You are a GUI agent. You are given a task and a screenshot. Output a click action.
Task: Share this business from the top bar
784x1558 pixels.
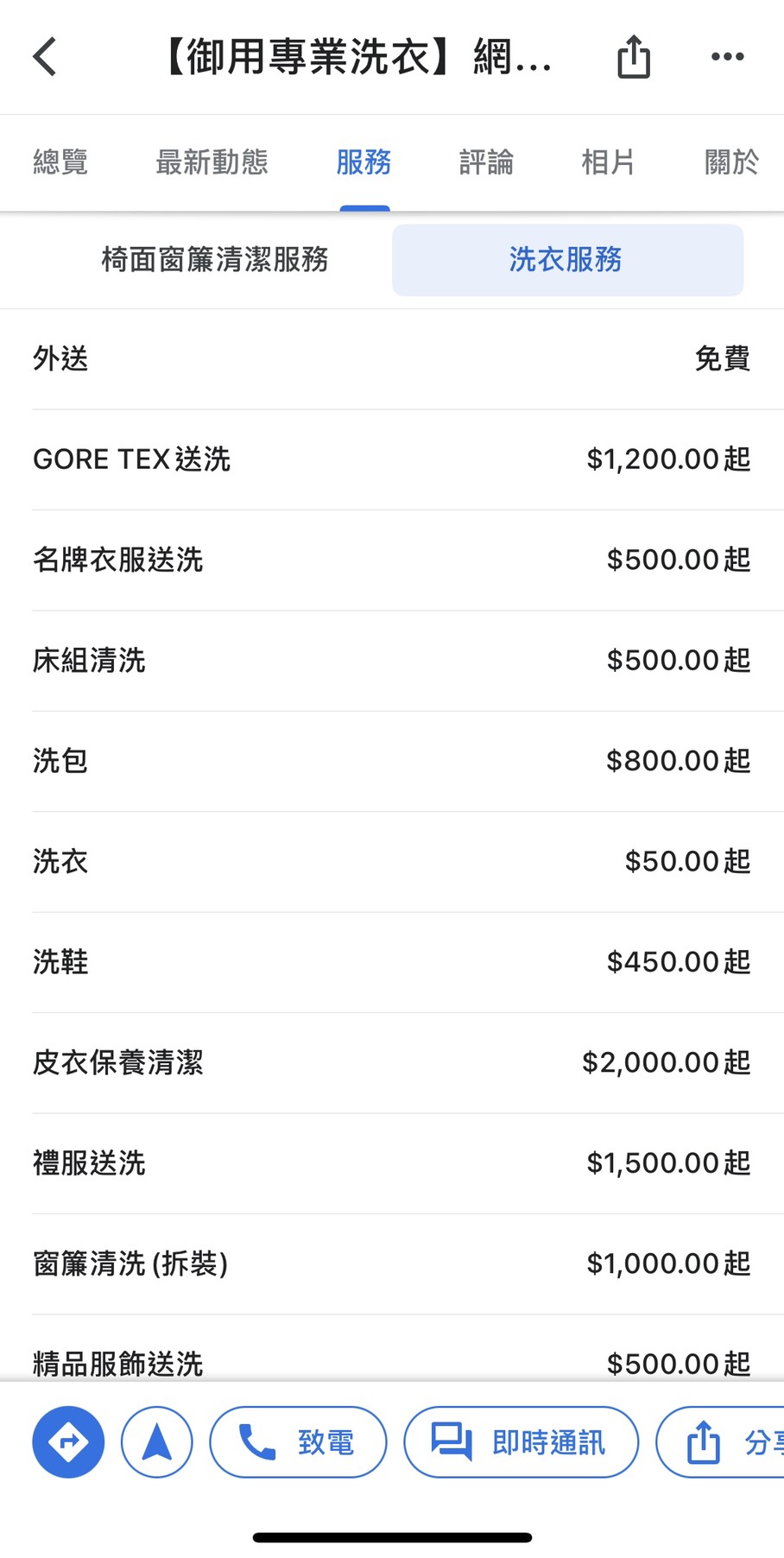coord(633,57)
